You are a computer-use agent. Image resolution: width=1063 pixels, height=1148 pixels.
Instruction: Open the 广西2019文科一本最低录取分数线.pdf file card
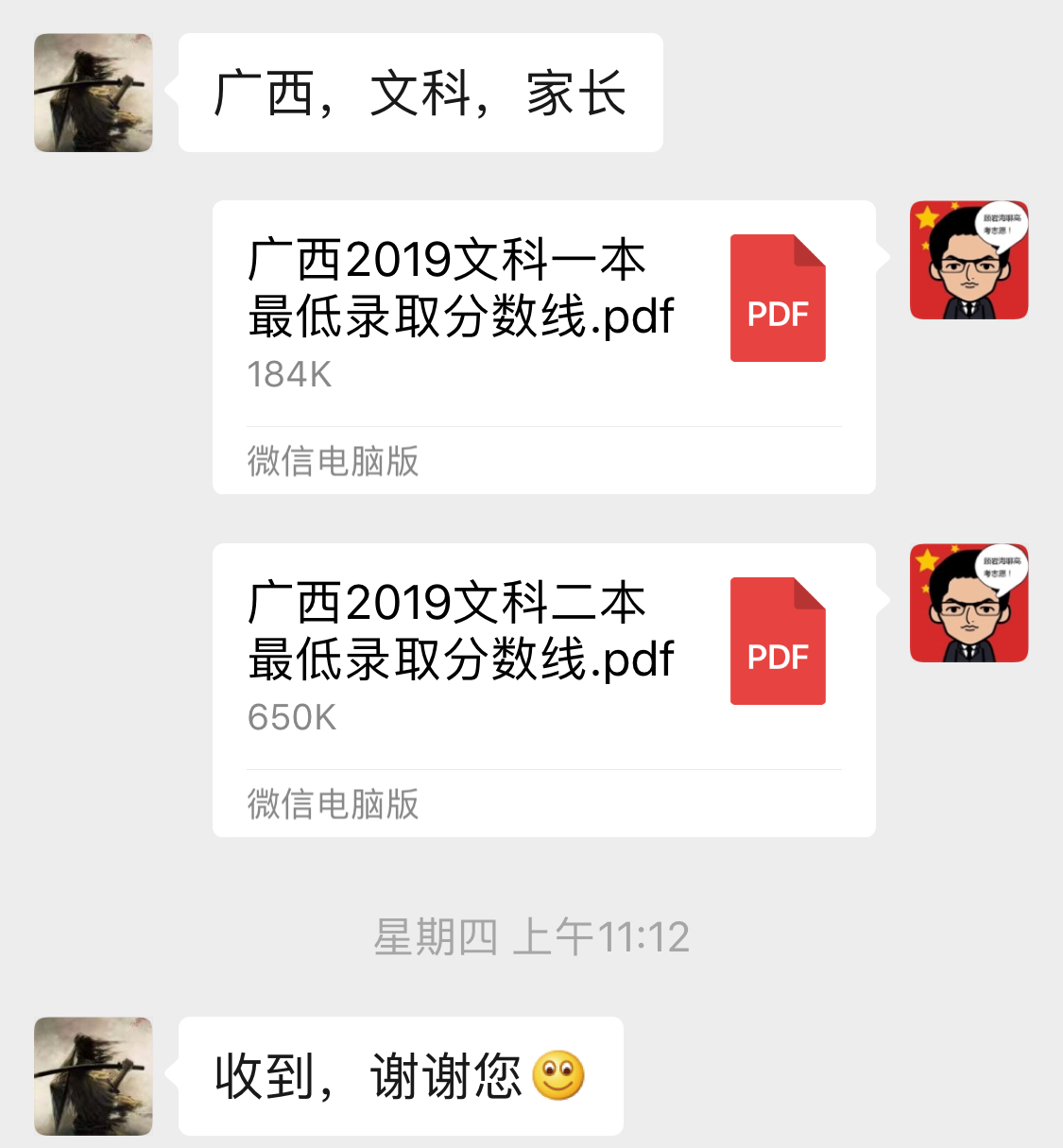pyautogui.click(x=543, y=347)
